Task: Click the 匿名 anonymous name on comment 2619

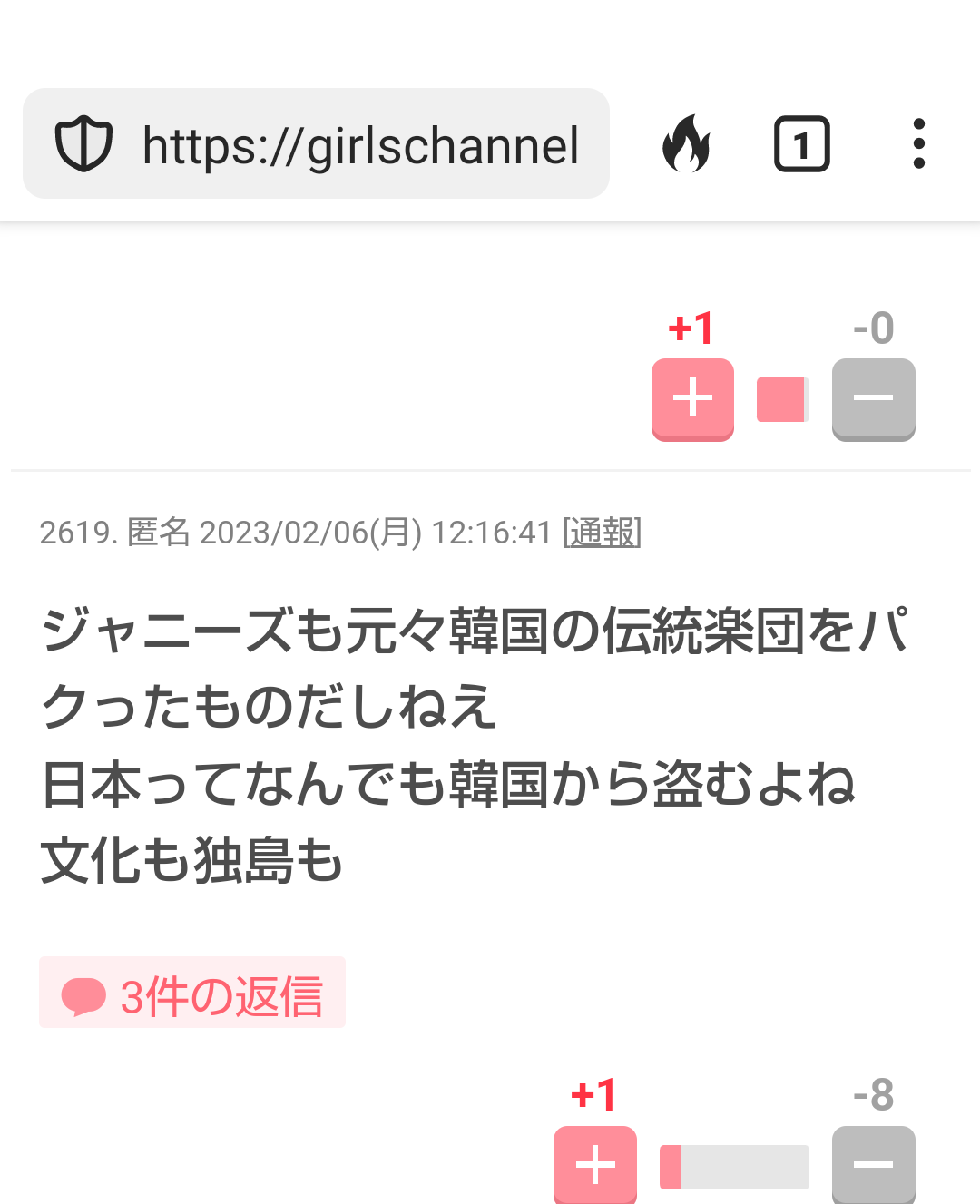Action: tap(161, 534)
